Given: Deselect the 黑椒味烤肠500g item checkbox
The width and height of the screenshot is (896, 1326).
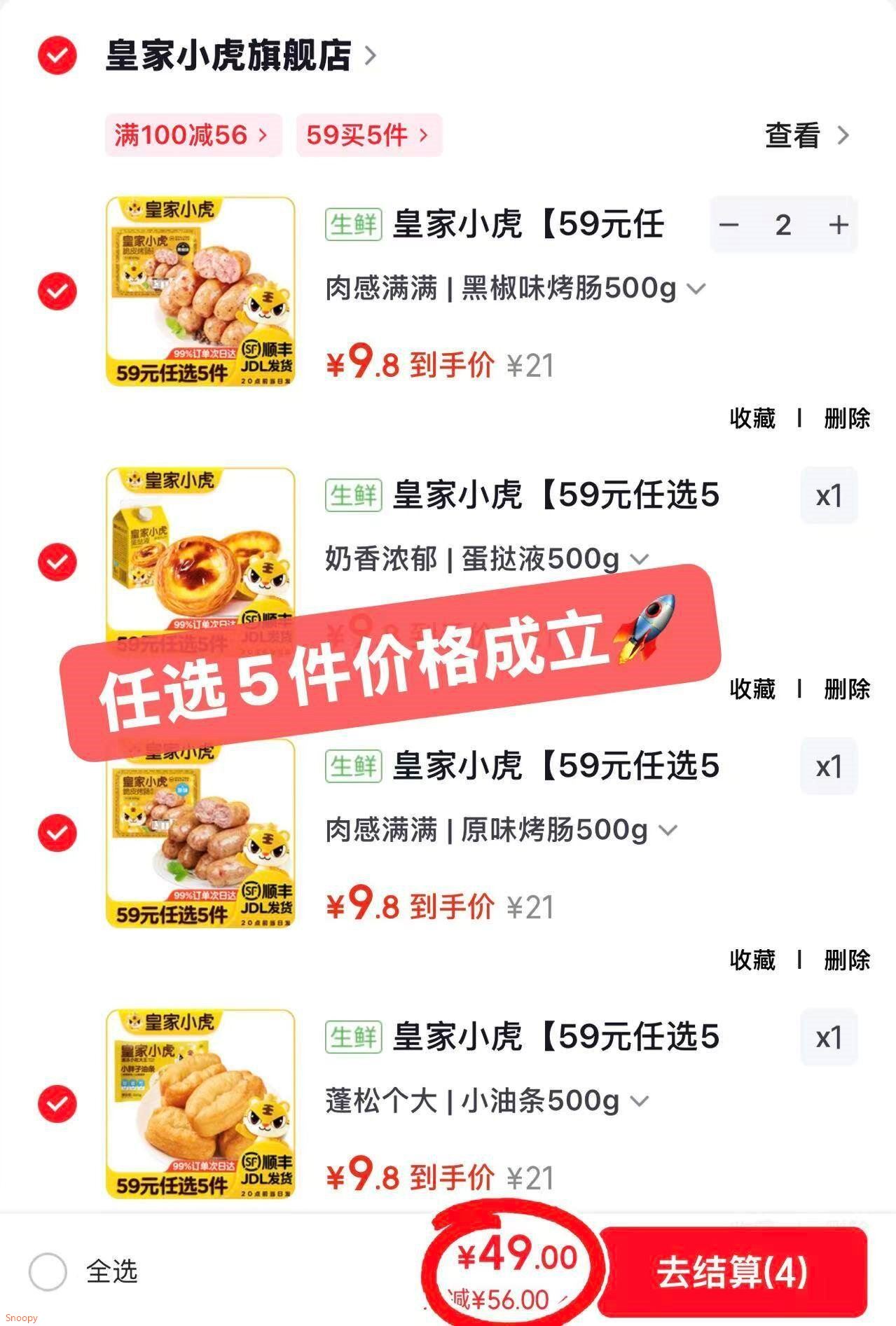Looking at the screenshot, I should 57,291.
